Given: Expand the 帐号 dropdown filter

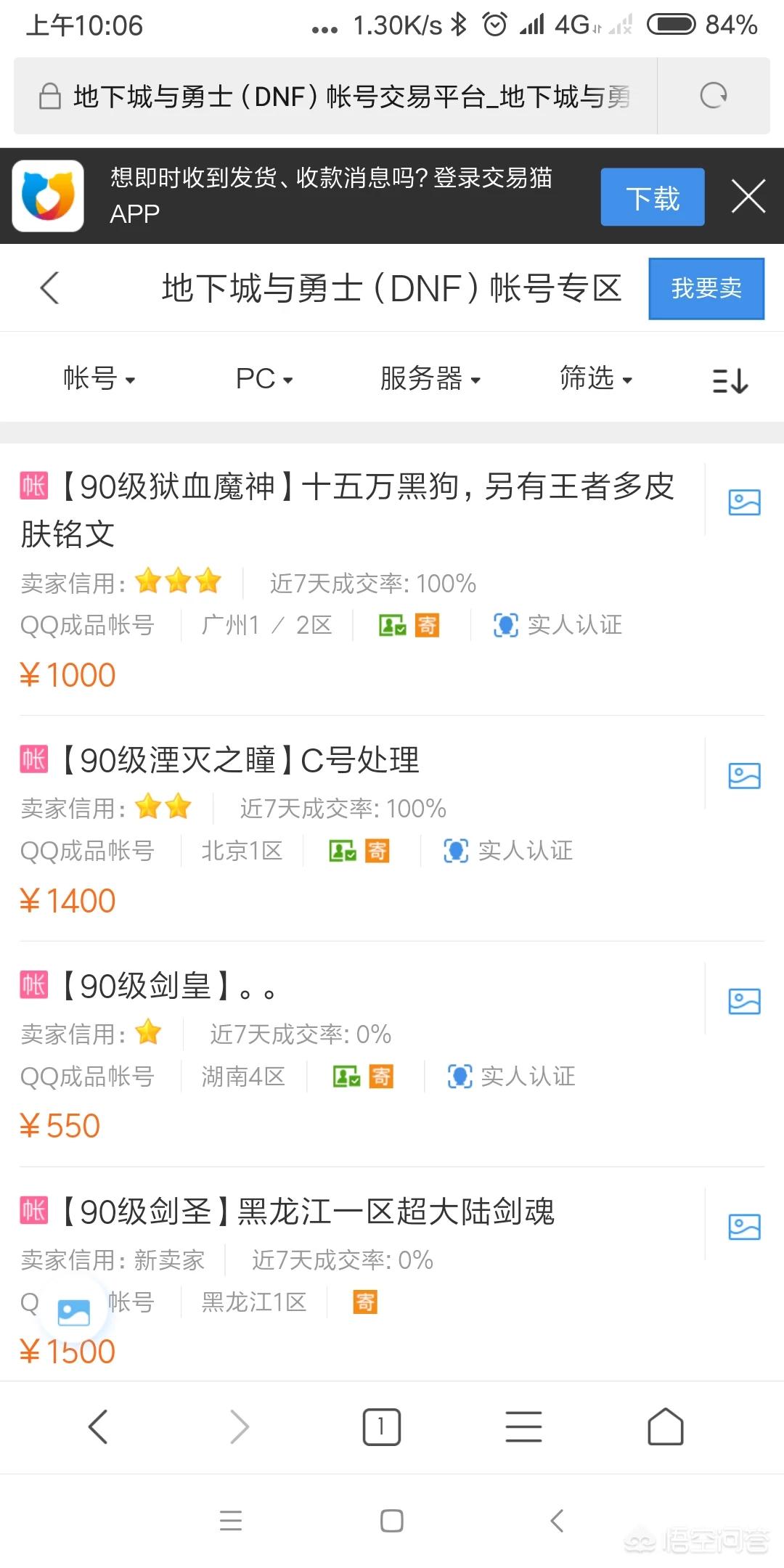Looking at the screenshot, I should pyautogui.click(x=99, y=379).
